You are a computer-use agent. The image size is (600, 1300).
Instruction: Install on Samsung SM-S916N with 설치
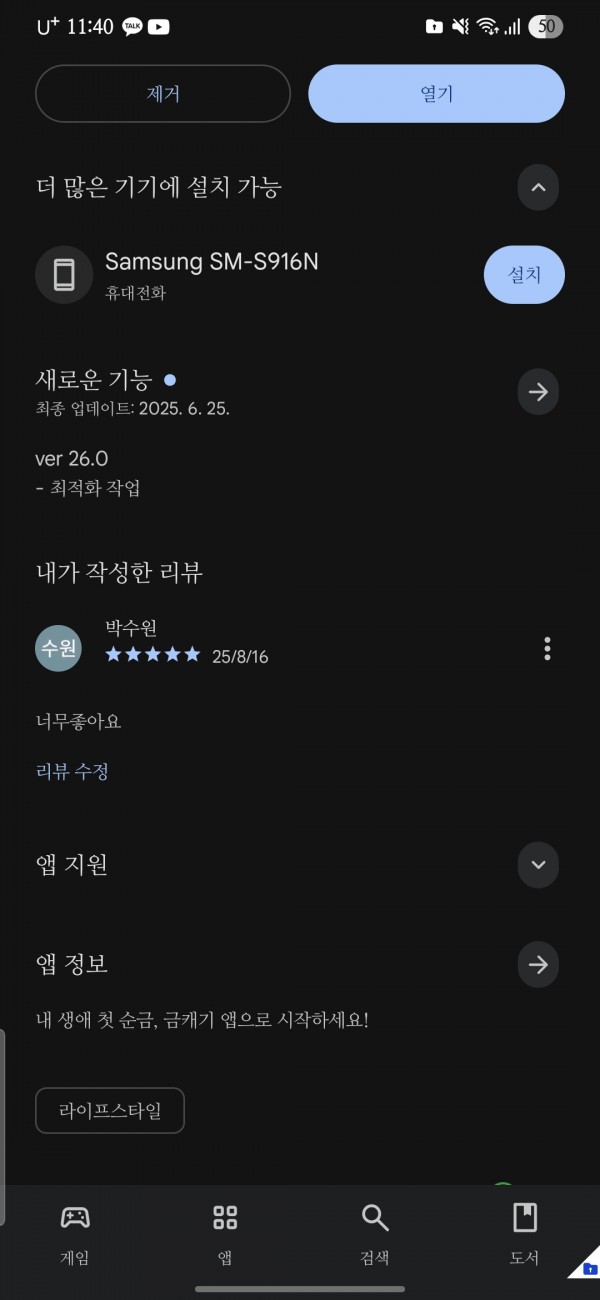[x=524, y=274]
